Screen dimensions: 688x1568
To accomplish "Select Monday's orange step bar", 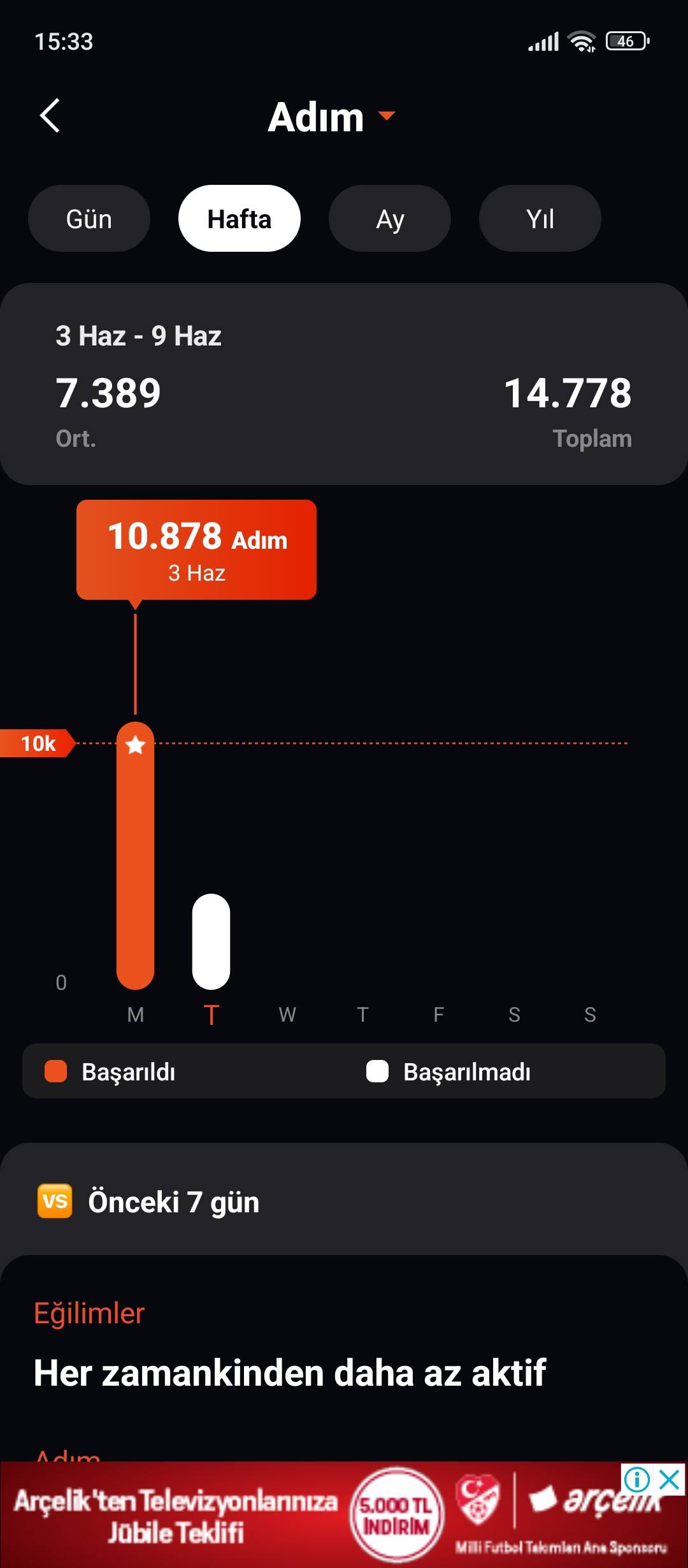I will click(135, 855).
